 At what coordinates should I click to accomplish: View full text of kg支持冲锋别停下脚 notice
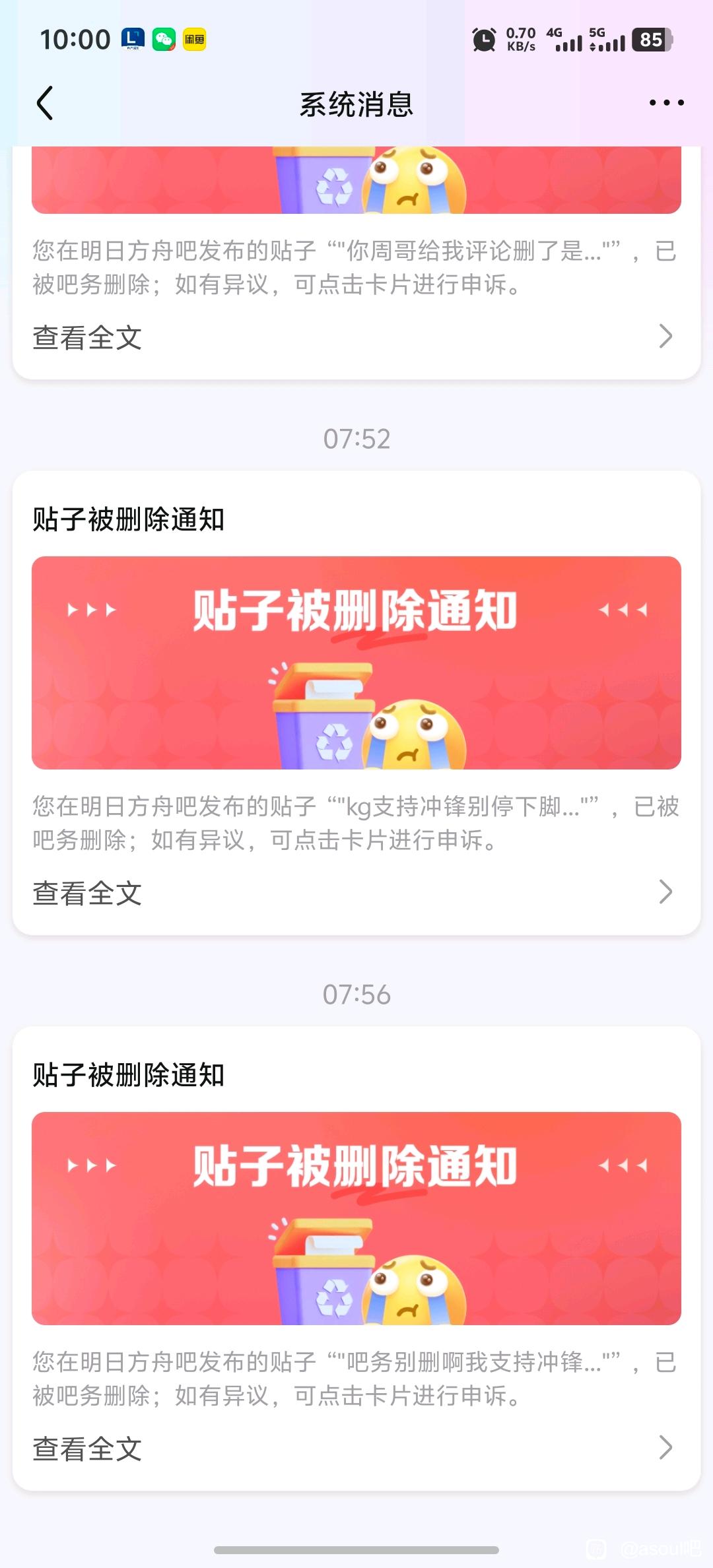(x=355, y=893)
